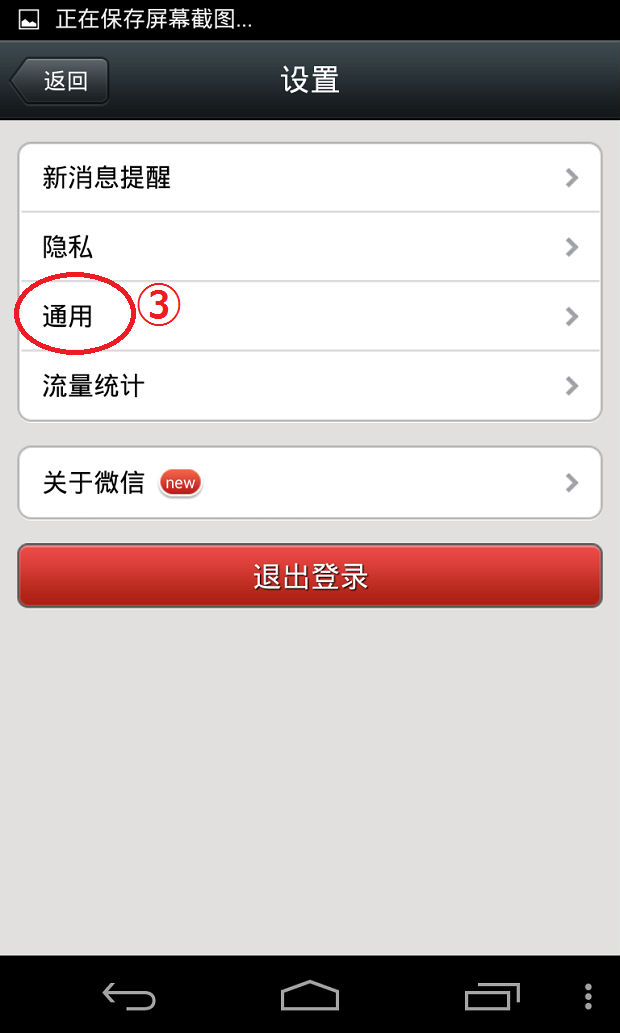Tap the 返回 back button

[60, 81]
